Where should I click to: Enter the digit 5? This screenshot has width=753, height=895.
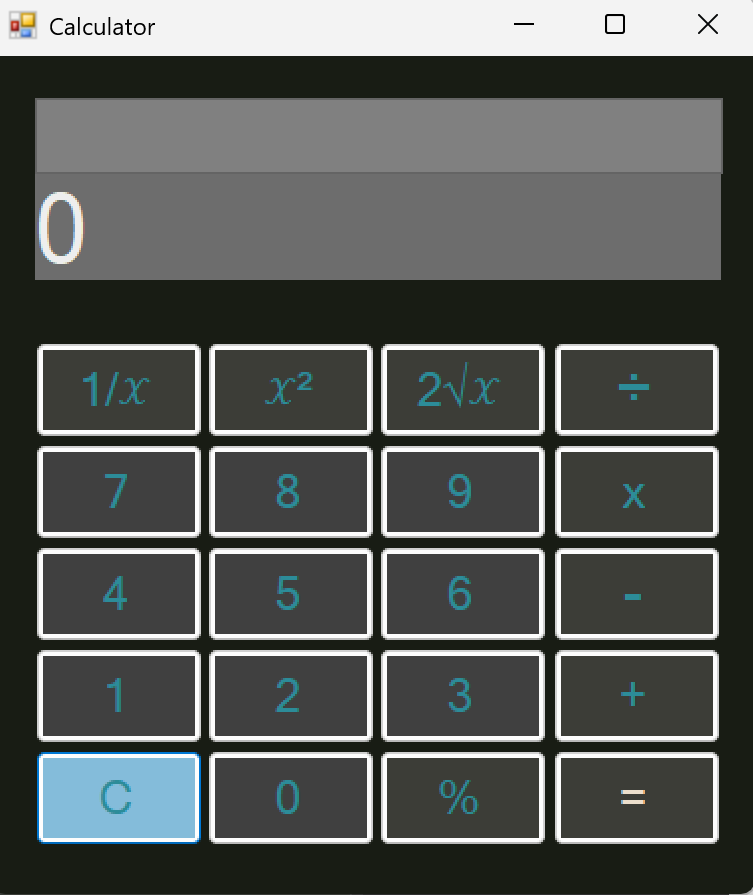coord(291,594)
